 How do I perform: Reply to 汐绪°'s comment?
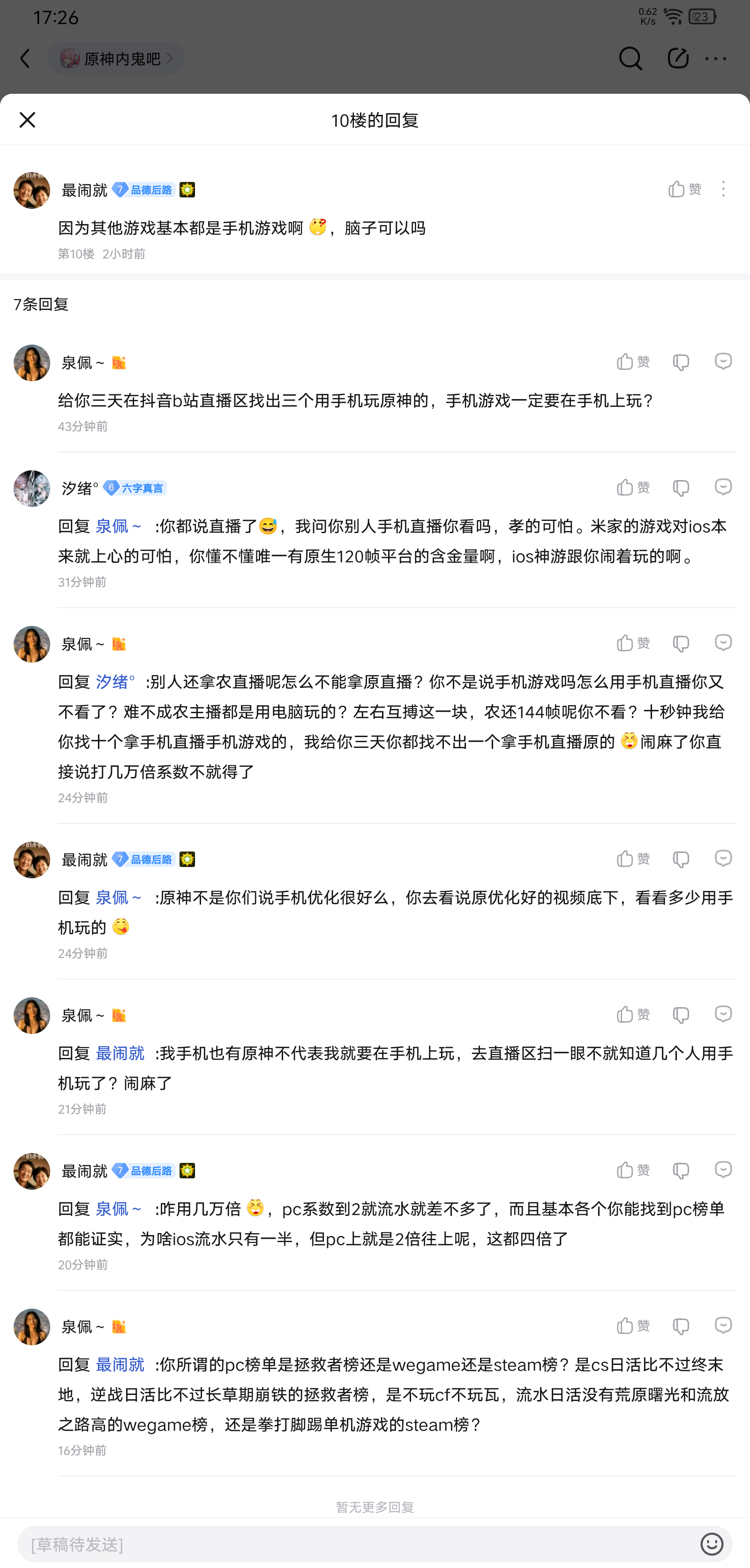tap(723, 488)
